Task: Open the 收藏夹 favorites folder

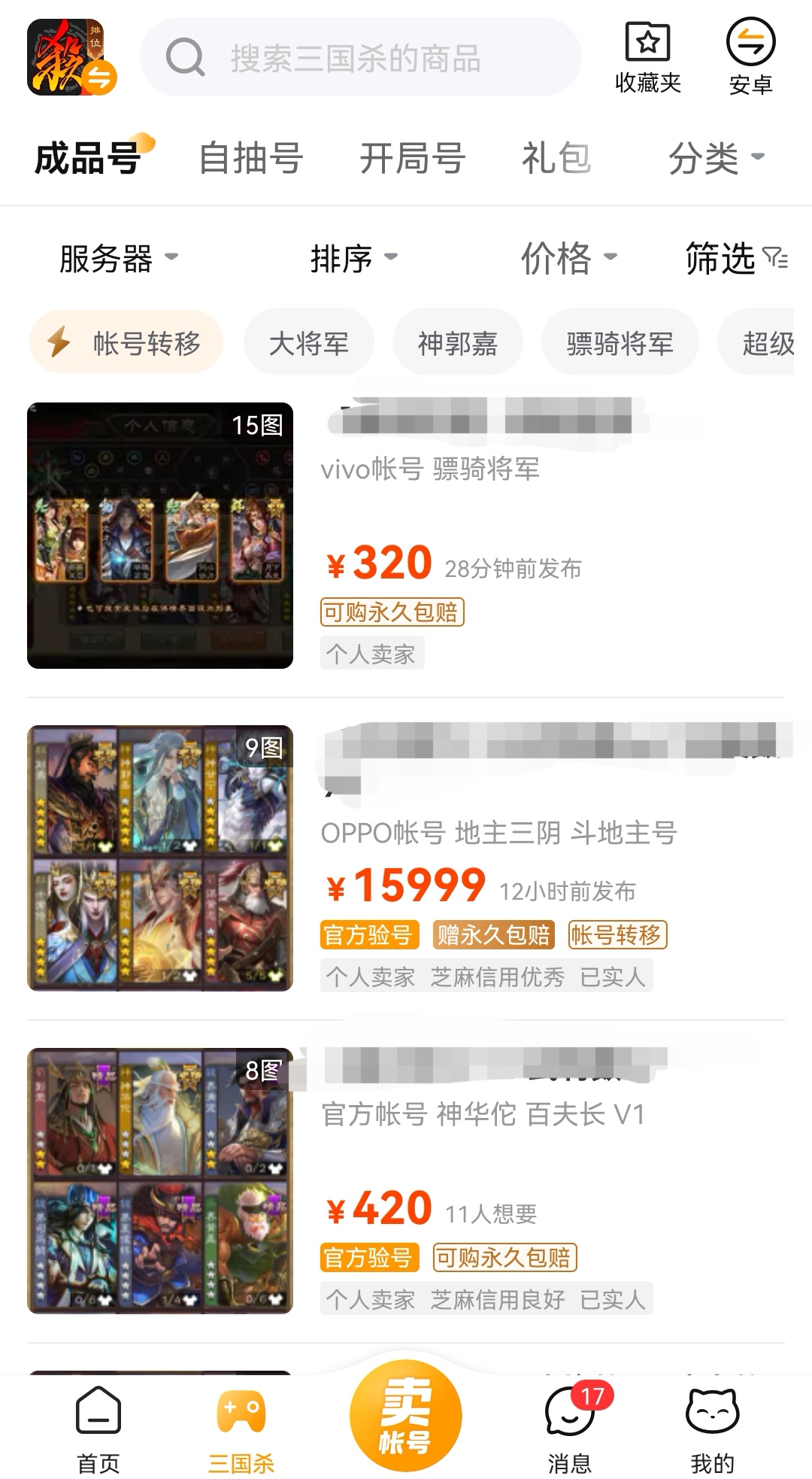Action: 647,58
